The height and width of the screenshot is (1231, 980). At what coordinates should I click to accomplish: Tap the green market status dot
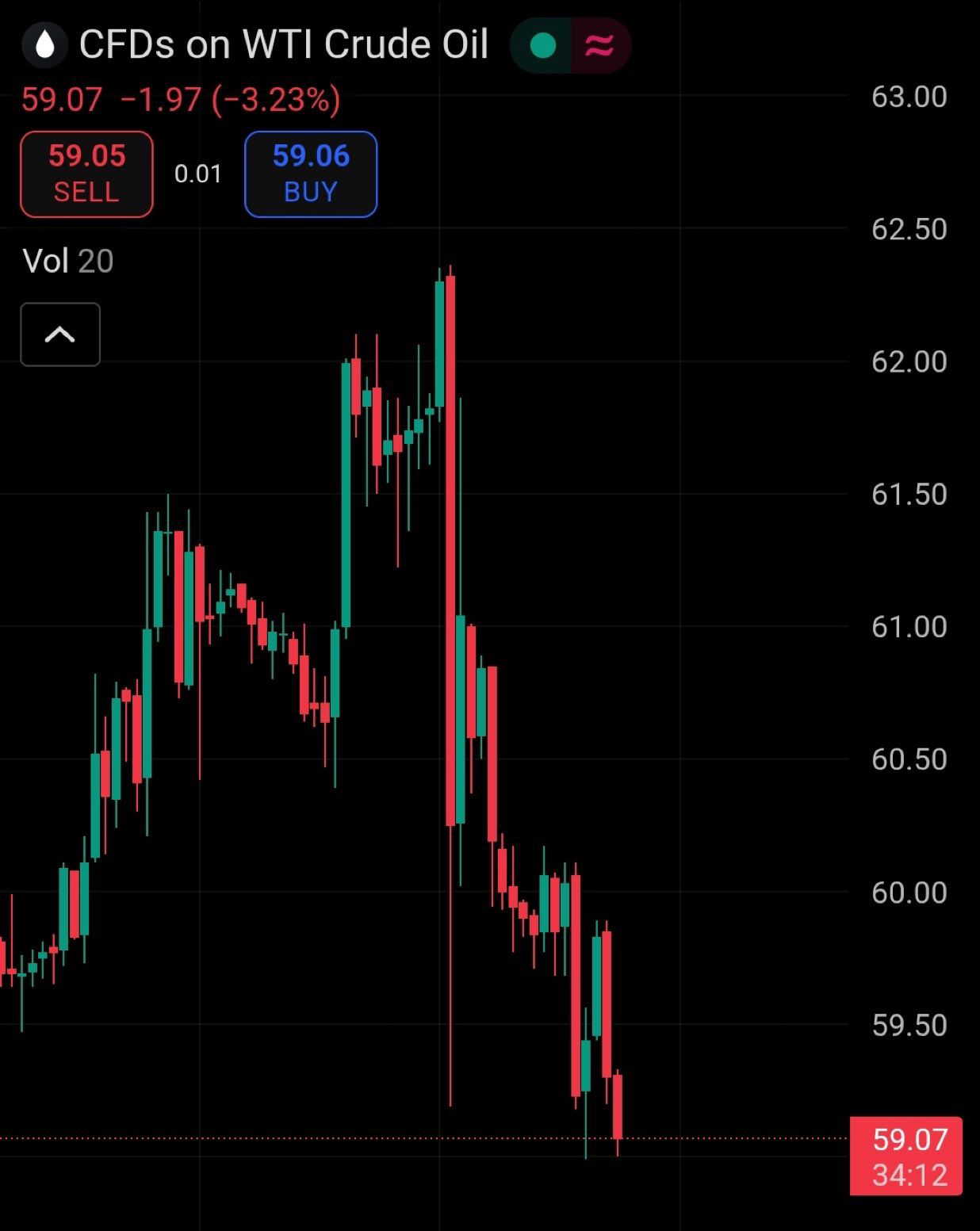[x=542, y=46]
